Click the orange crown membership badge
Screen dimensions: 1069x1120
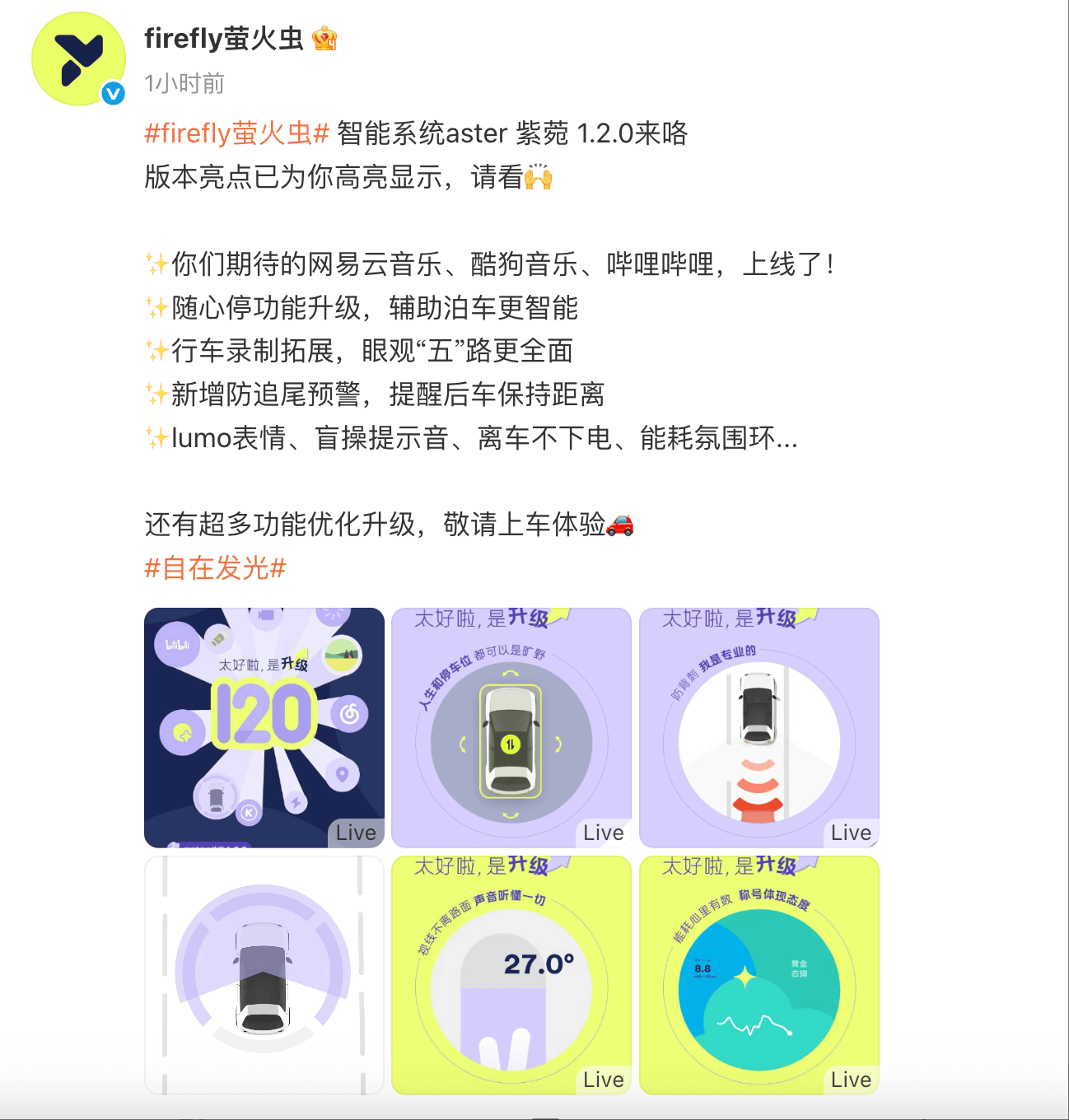pyautogui.click(x=328, y=40)
